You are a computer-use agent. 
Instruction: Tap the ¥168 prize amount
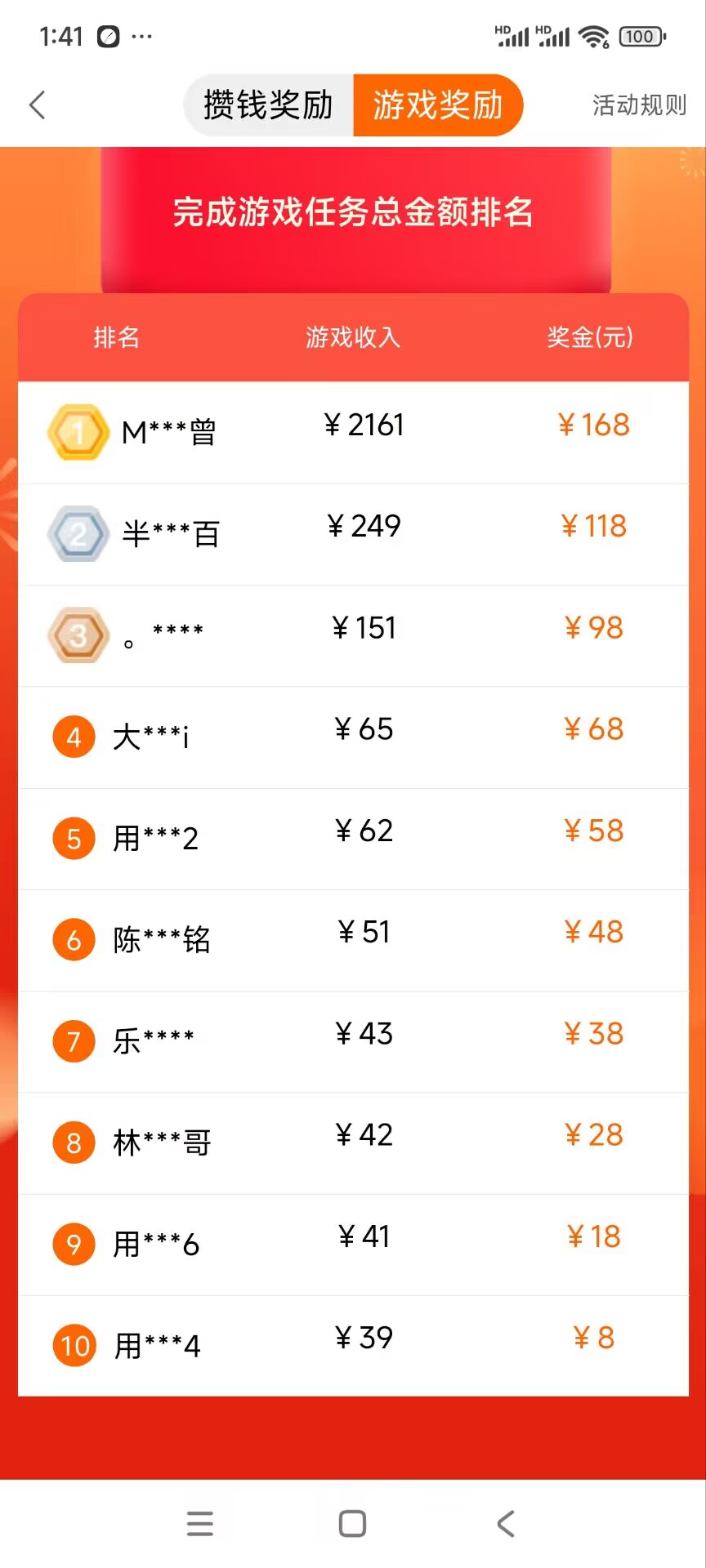(x=594, y=424)
